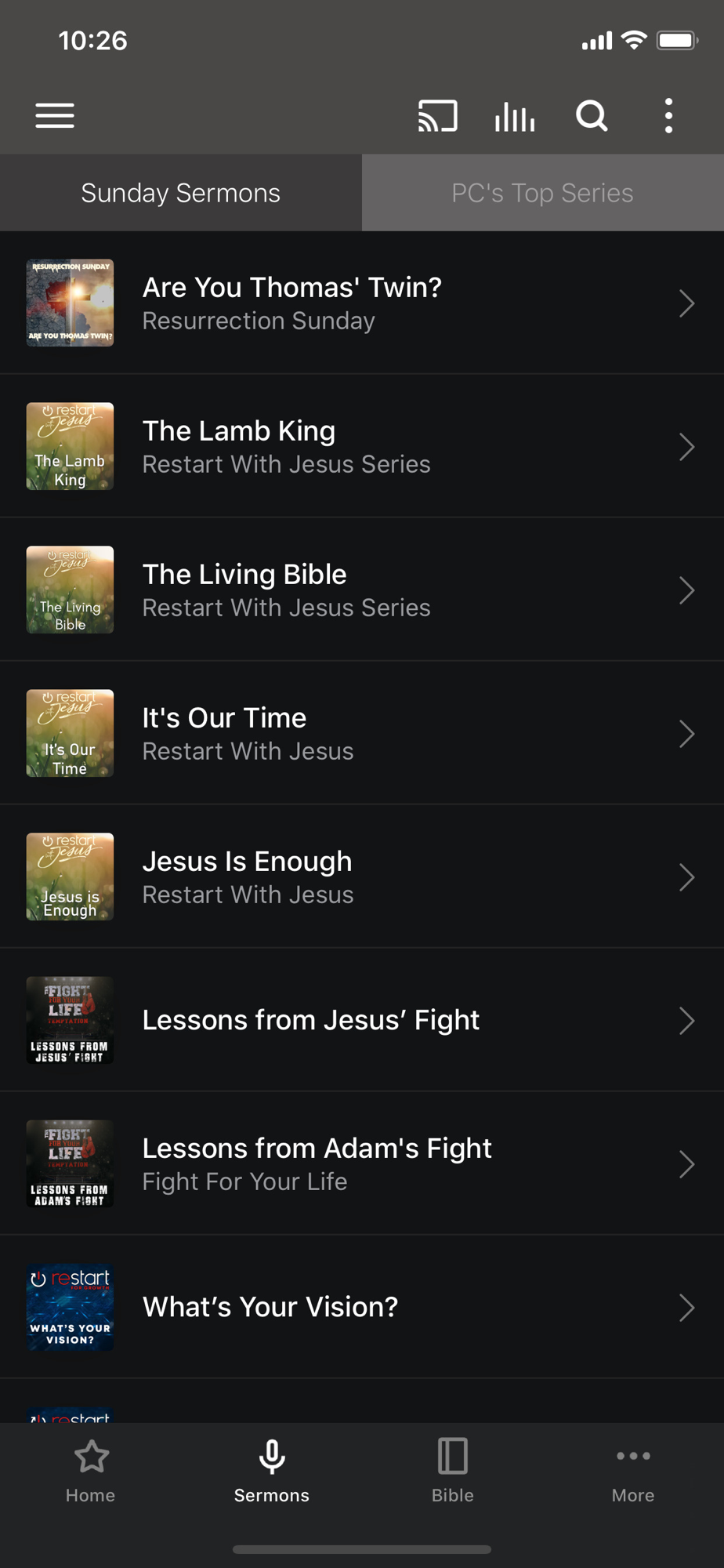Go to the Home tab
724x1568 pixels.
pos(91,1472)
